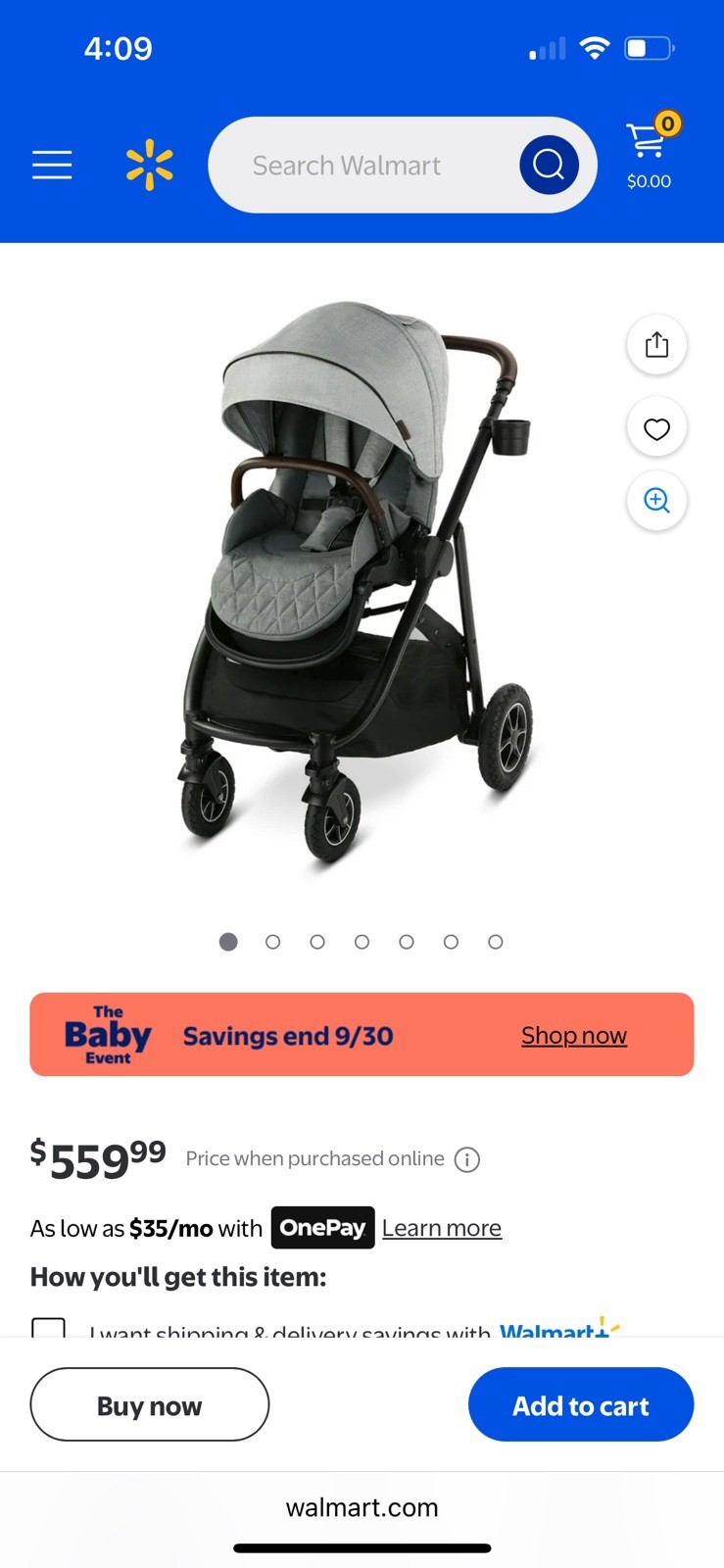The height and width of the screenshot is (1568, 724).
Task: Tap the blue search magnifier button
Action: pos(549,165)
